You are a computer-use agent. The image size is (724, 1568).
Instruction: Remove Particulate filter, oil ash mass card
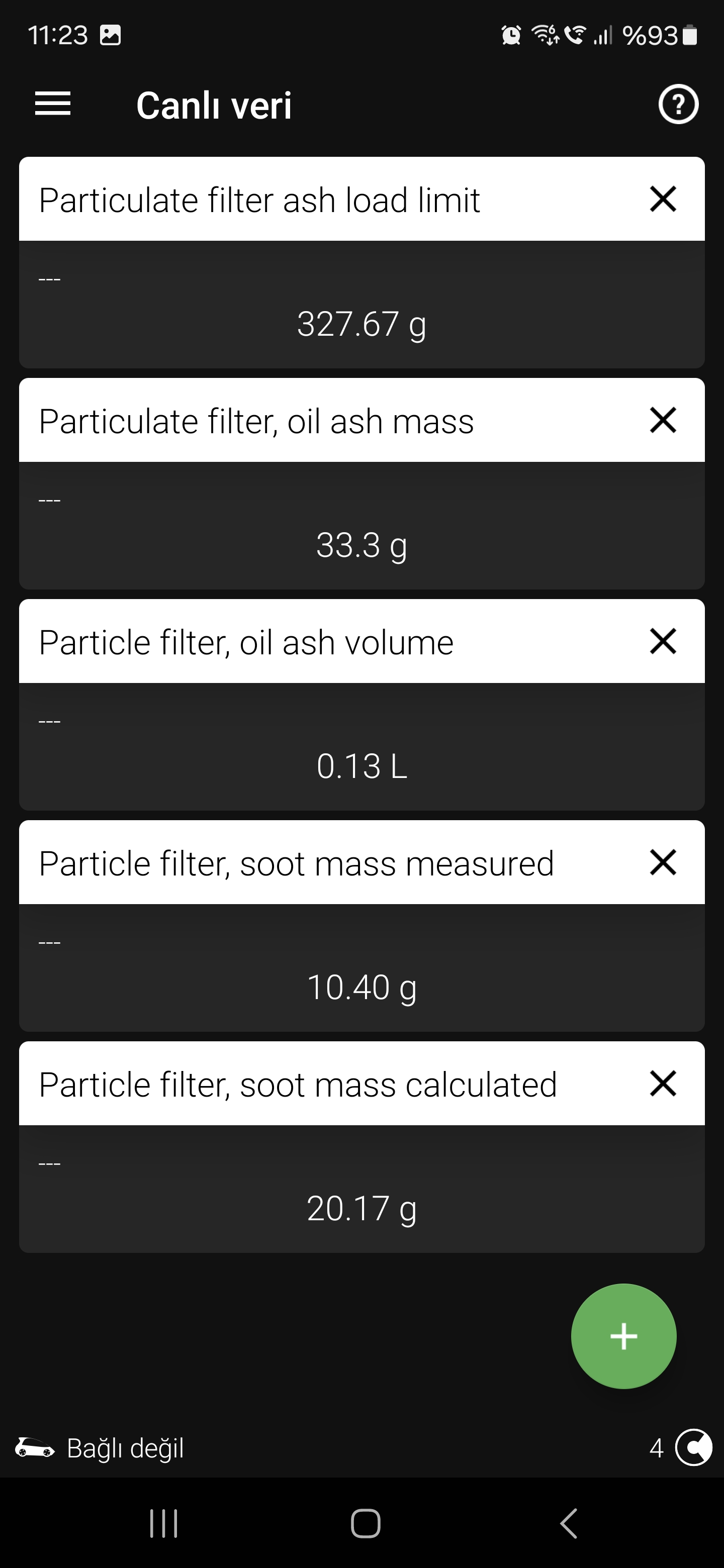(663, 420)
